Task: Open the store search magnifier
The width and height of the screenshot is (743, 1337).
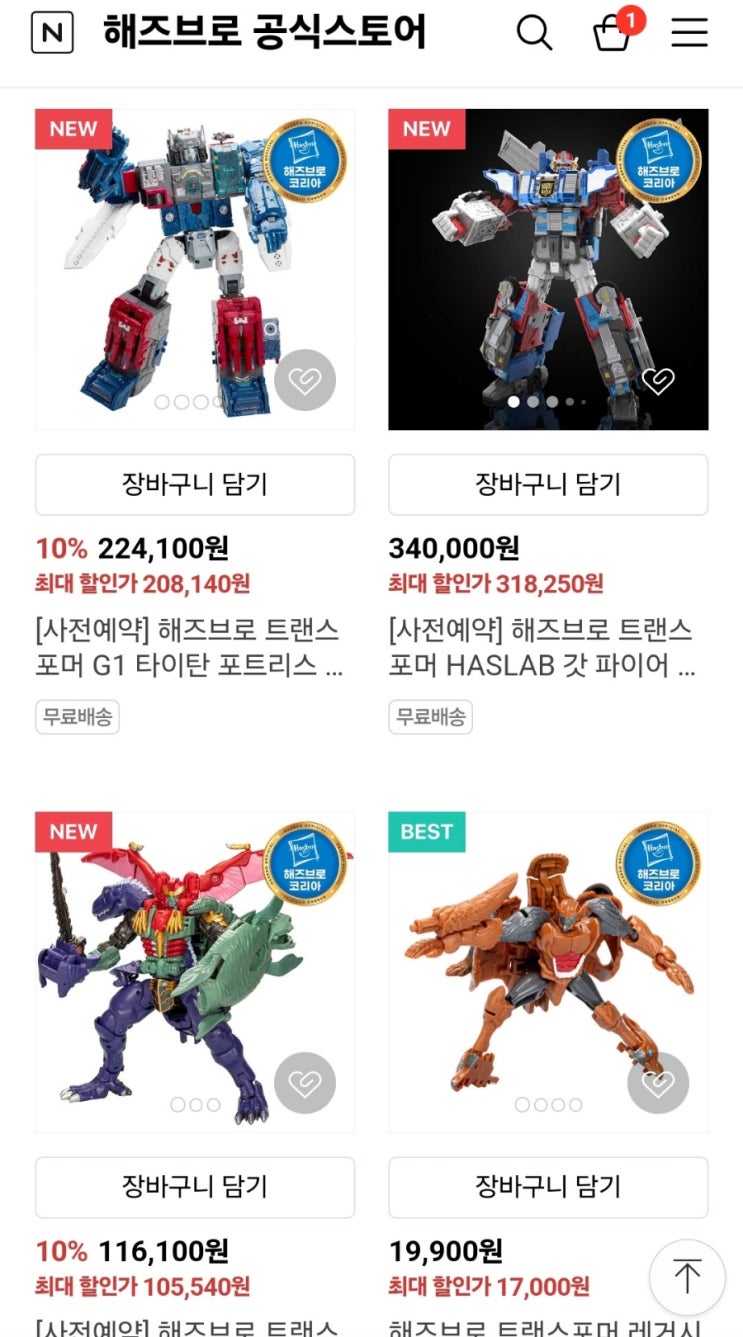Action: pyautogui.click(x=534, y=33)
